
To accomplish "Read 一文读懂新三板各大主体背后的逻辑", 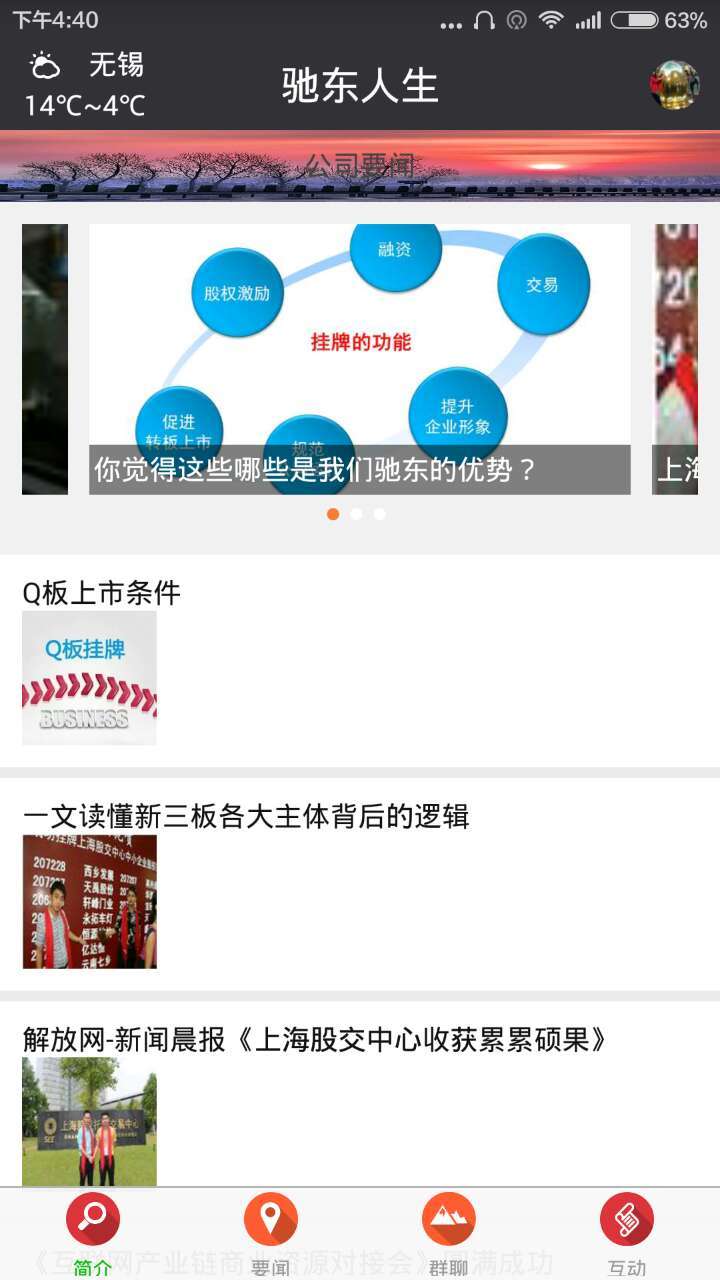I will coord(246,817).
